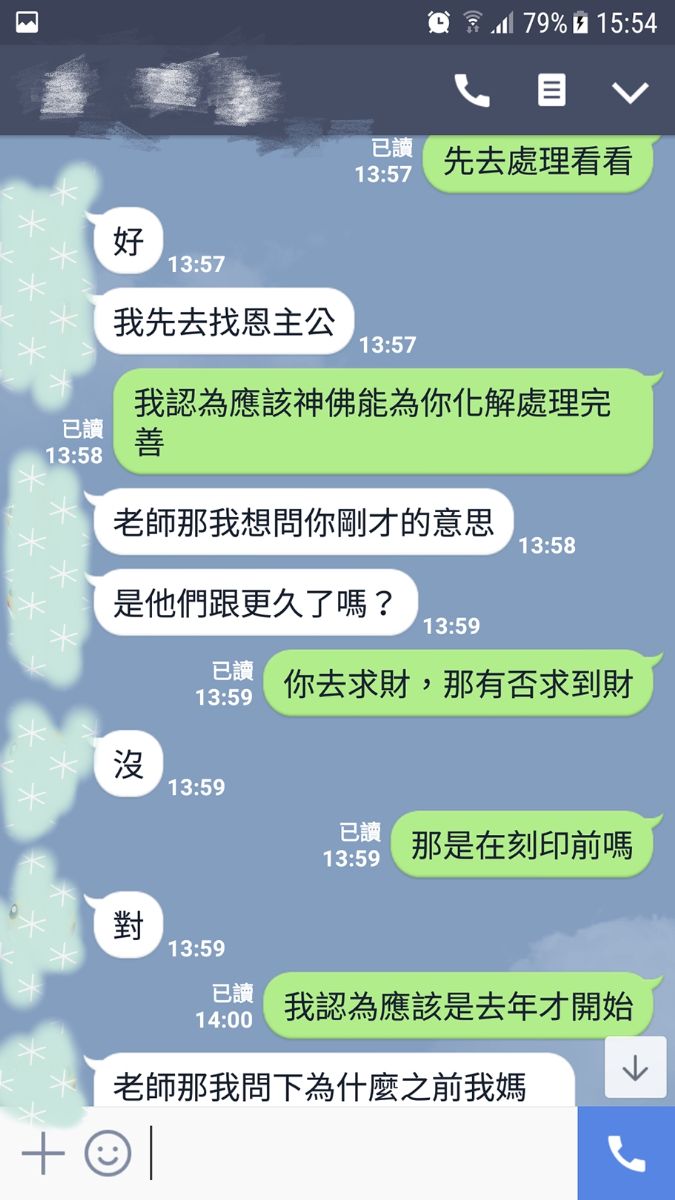The width and height of the screenshot is (675, 1200).
Task: Open the notes icon in the header
Action: (551, 91)
